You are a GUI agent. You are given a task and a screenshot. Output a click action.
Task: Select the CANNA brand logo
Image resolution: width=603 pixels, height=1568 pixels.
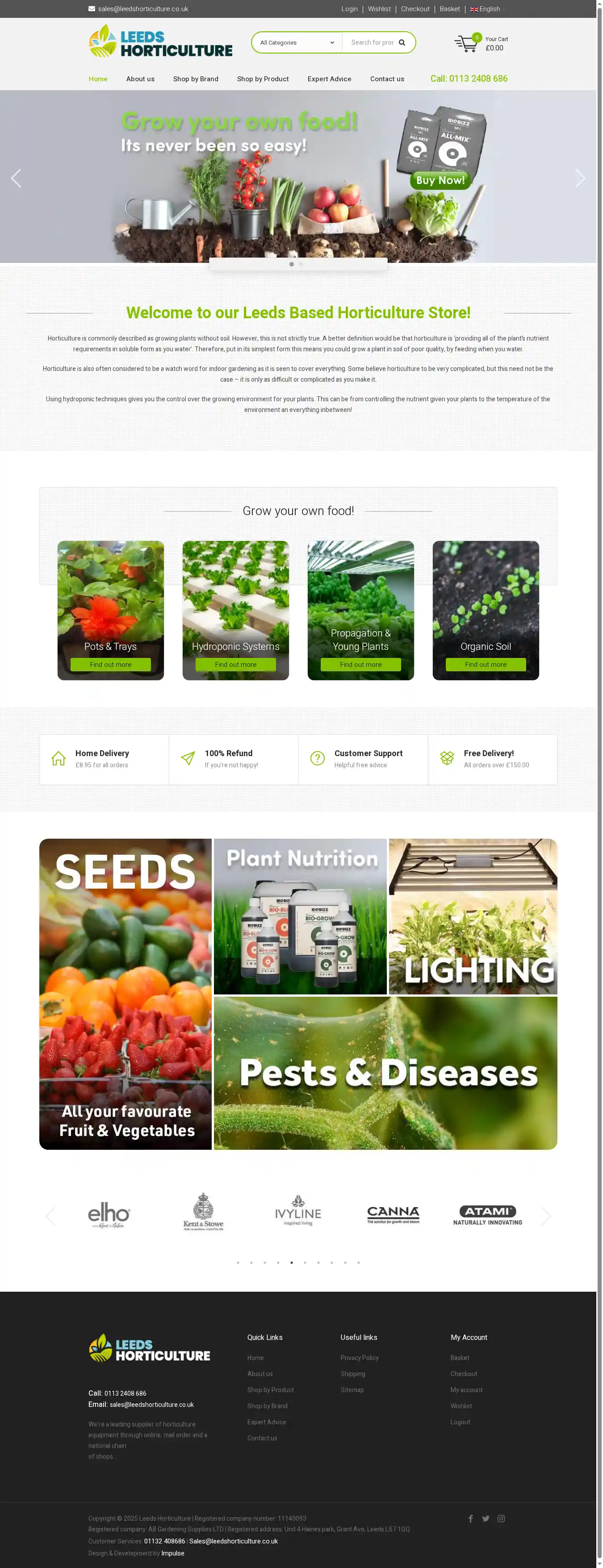click(393, 1214)
